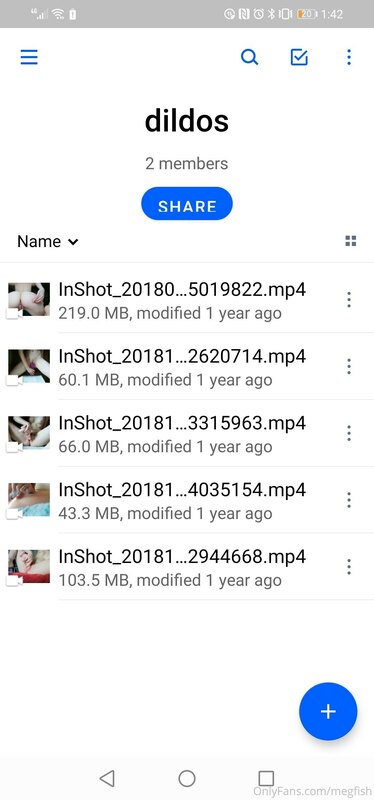This screenshot has height=800, width=374.
Task: Tap the blue SHARE button
Action: click(x=187, y=204)
